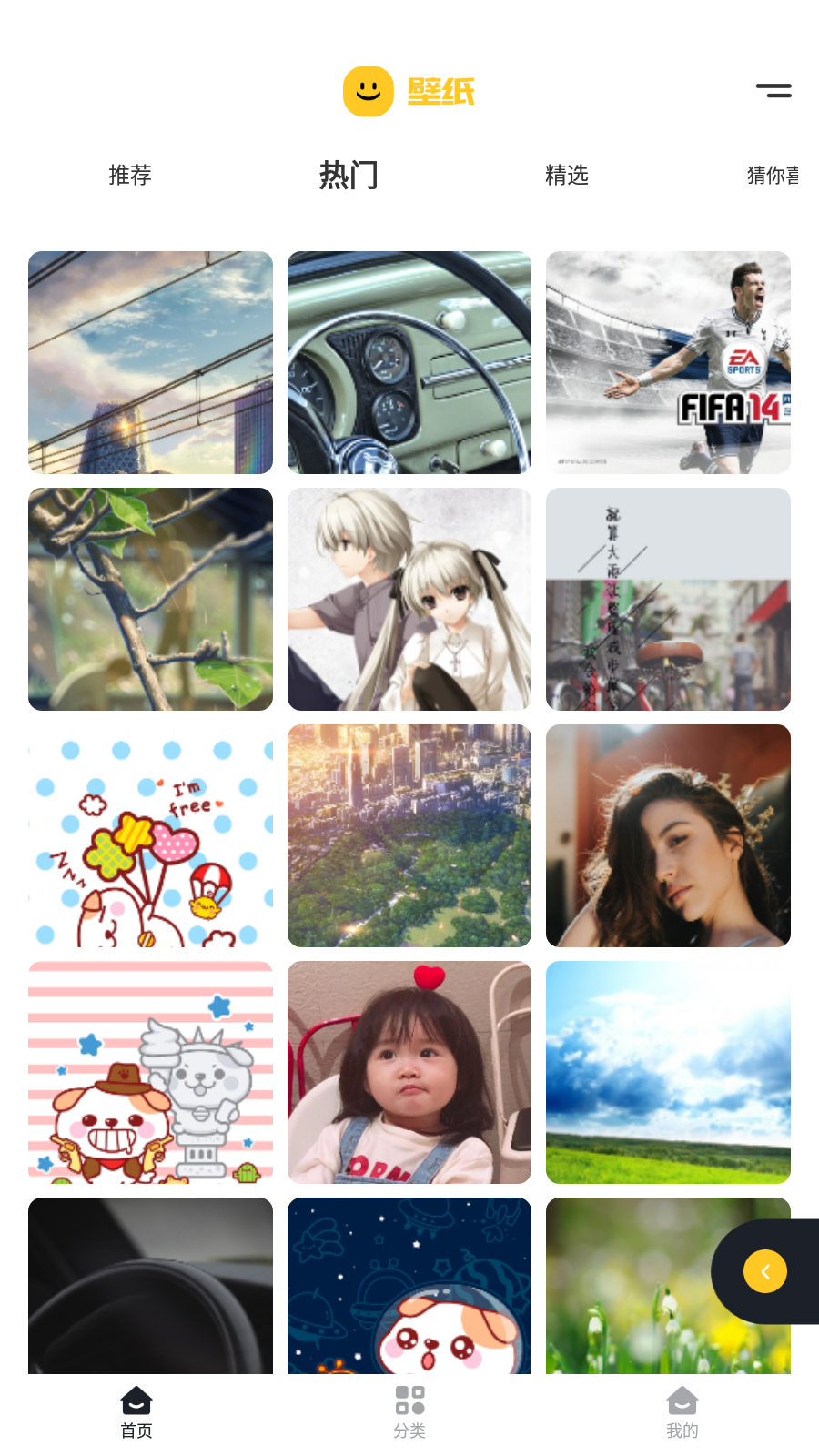Open the woman portrait wallpaper

pos(668,835)
